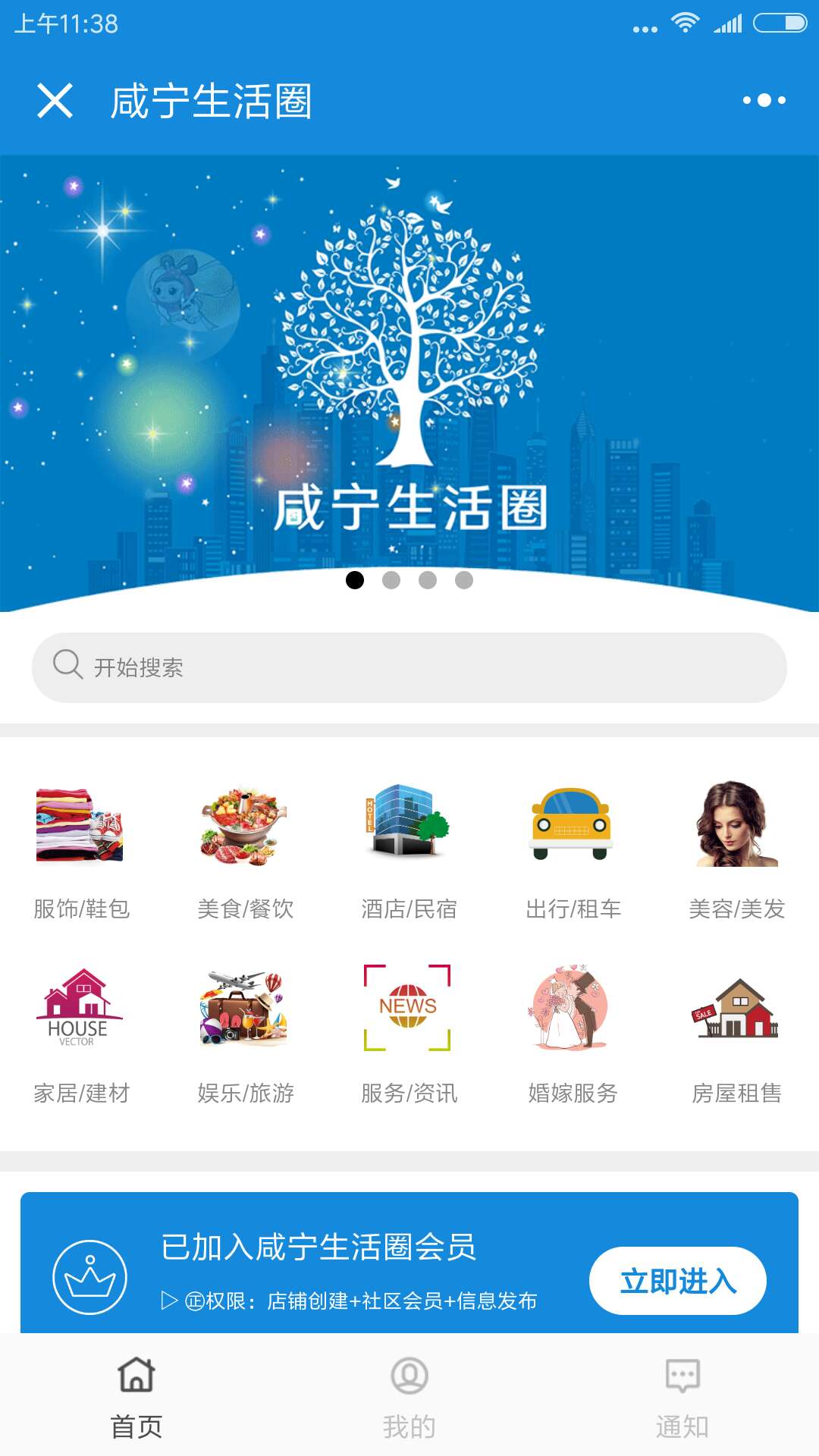This screenshot has height=1456, width=819.
Task: Open the three-dot more options menu
Action: tap(764, 100)
